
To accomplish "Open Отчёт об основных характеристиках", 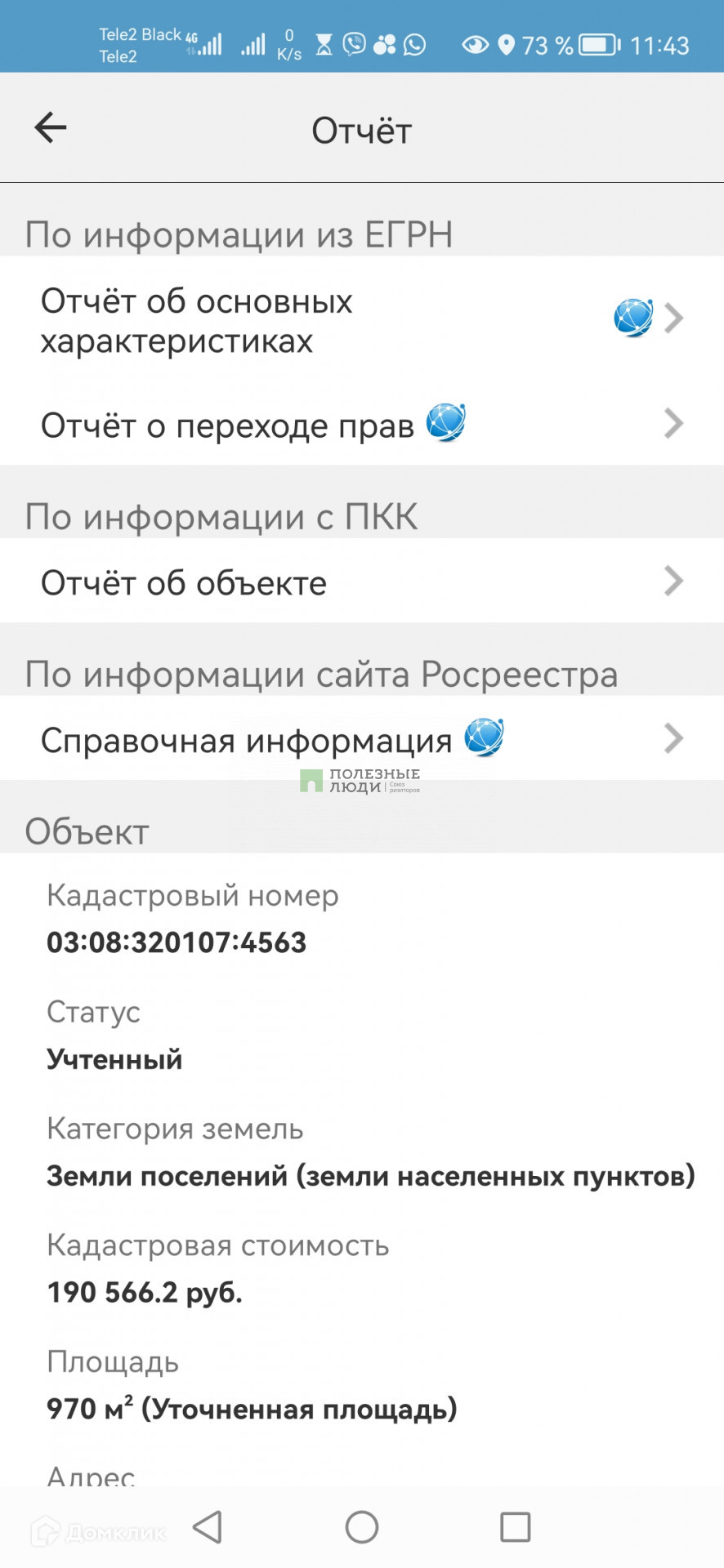I will [362, 320].
